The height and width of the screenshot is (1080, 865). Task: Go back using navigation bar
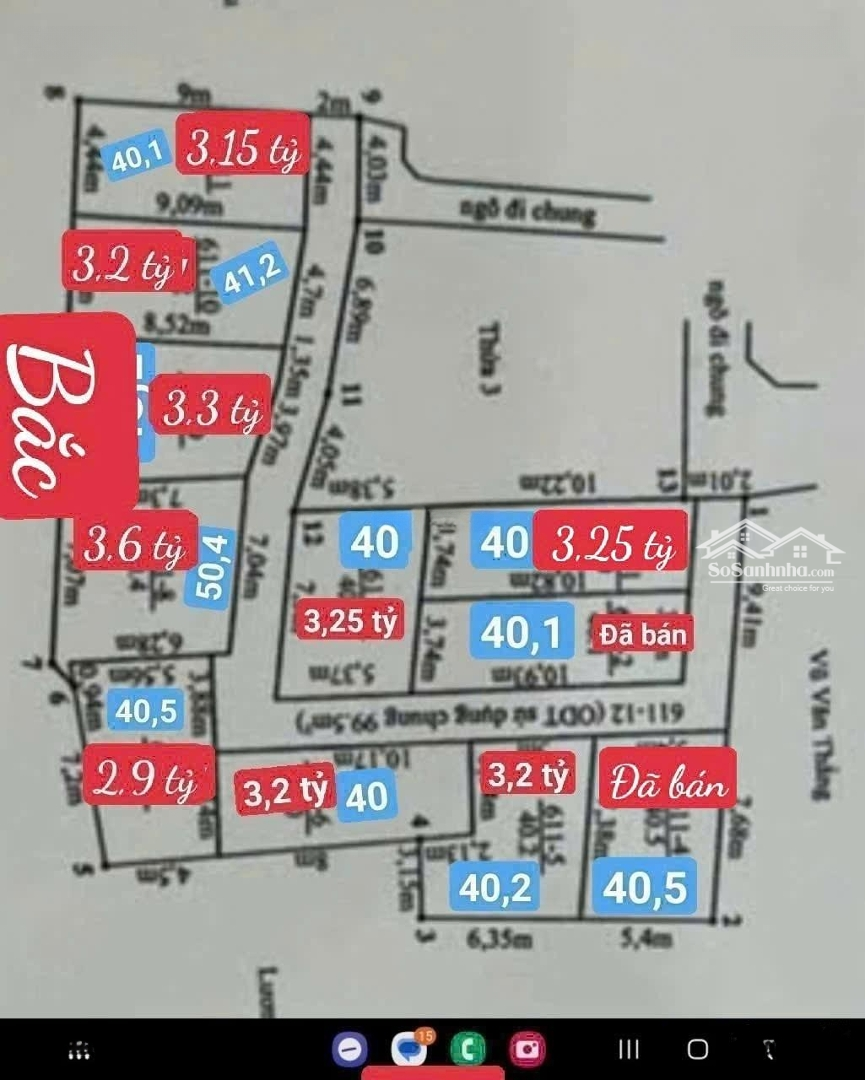click(x=768, y=1049)
